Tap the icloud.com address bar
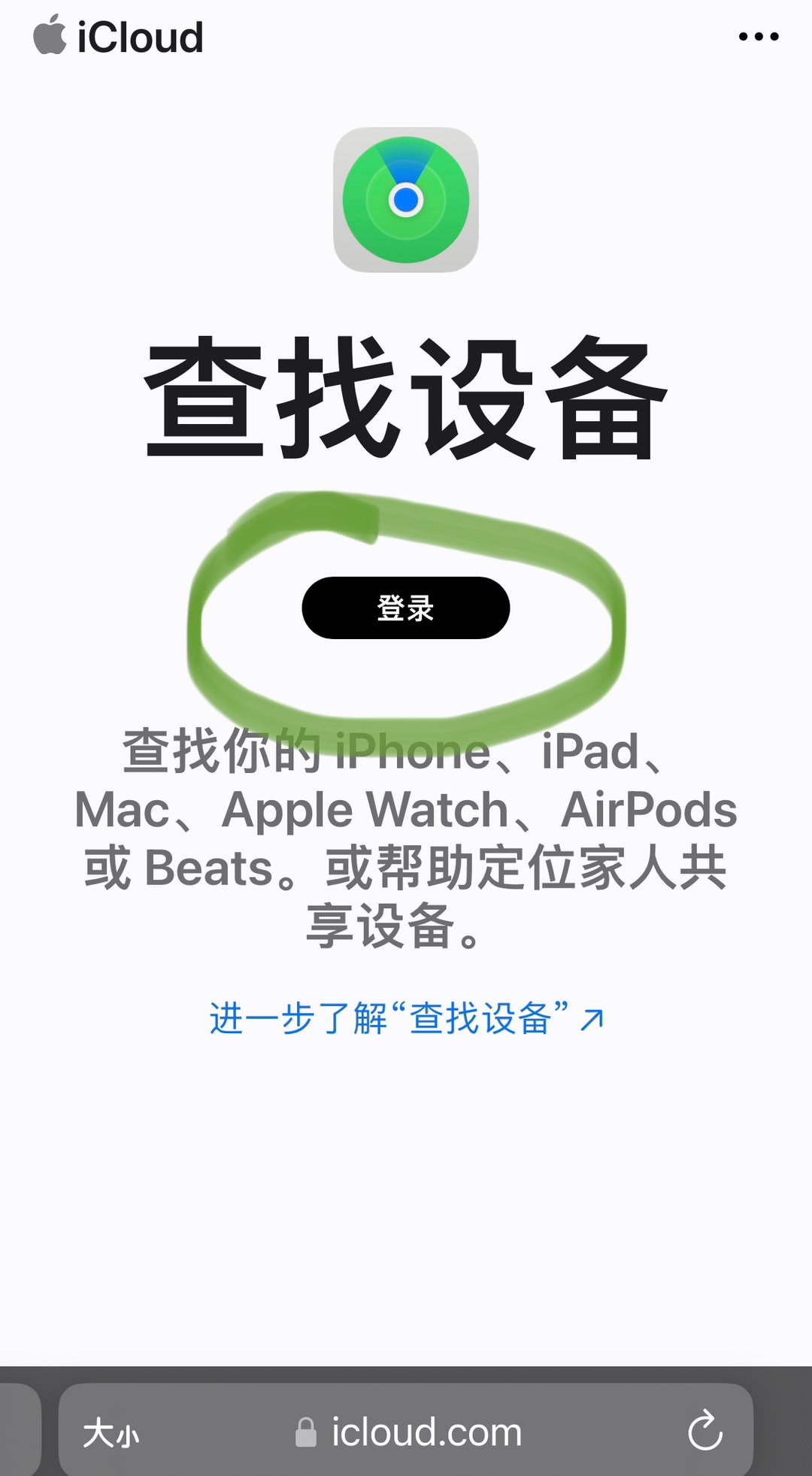The width and height of the screenshot is (812, 1476). coord(425,1432)
